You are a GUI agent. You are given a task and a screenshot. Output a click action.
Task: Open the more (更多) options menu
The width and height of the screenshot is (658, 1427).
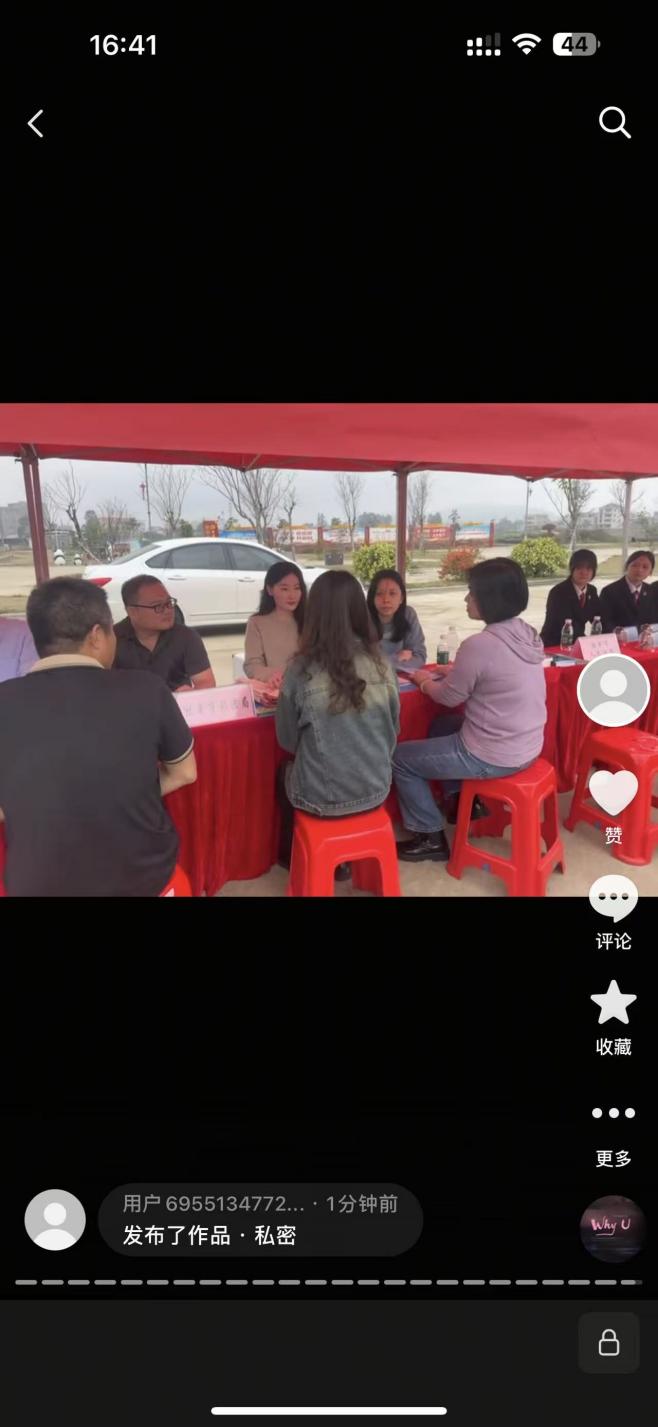click(613, 1113)
